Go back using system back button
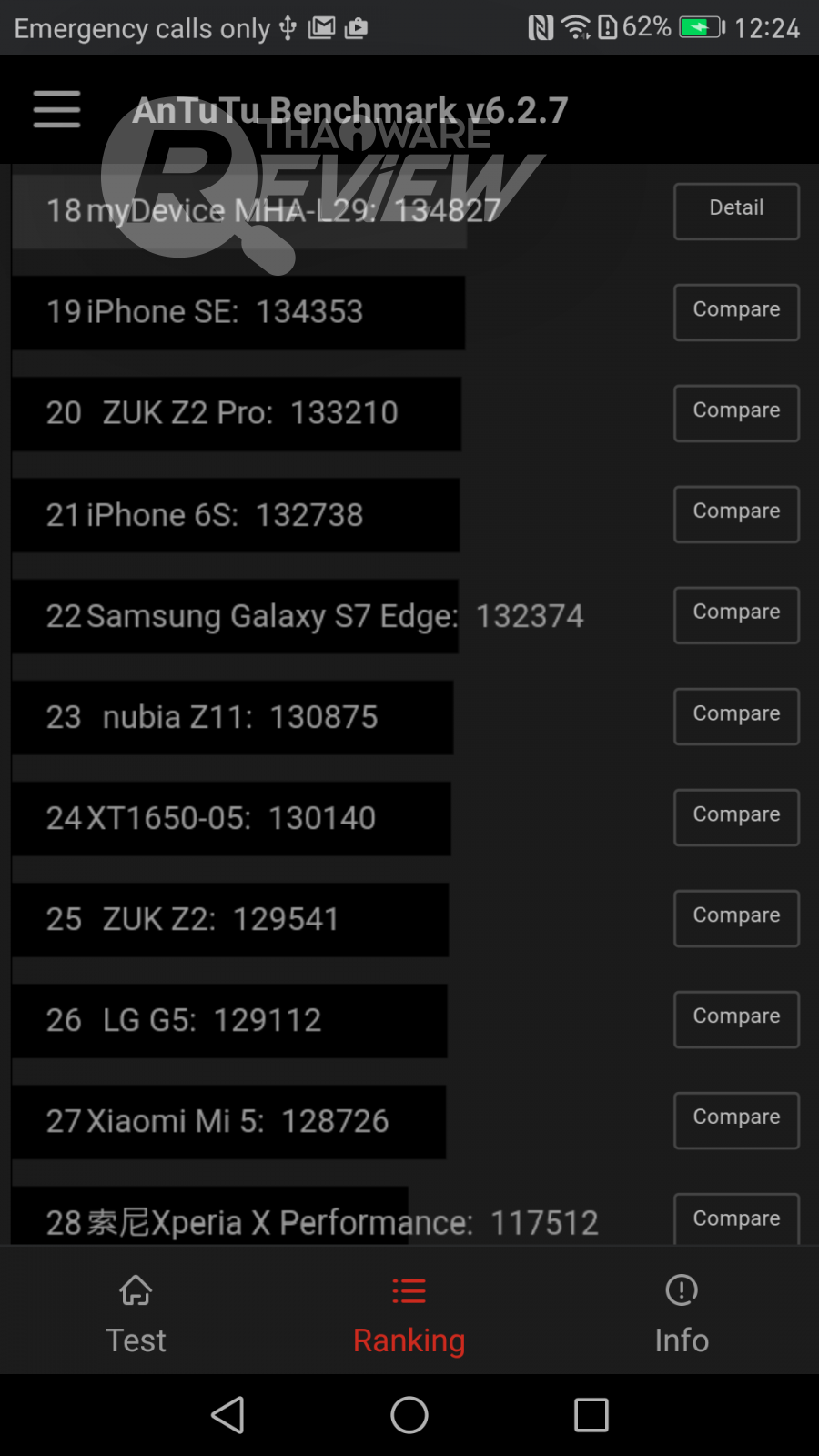This screenshot has width=819, height=1456. point(227,1415)
